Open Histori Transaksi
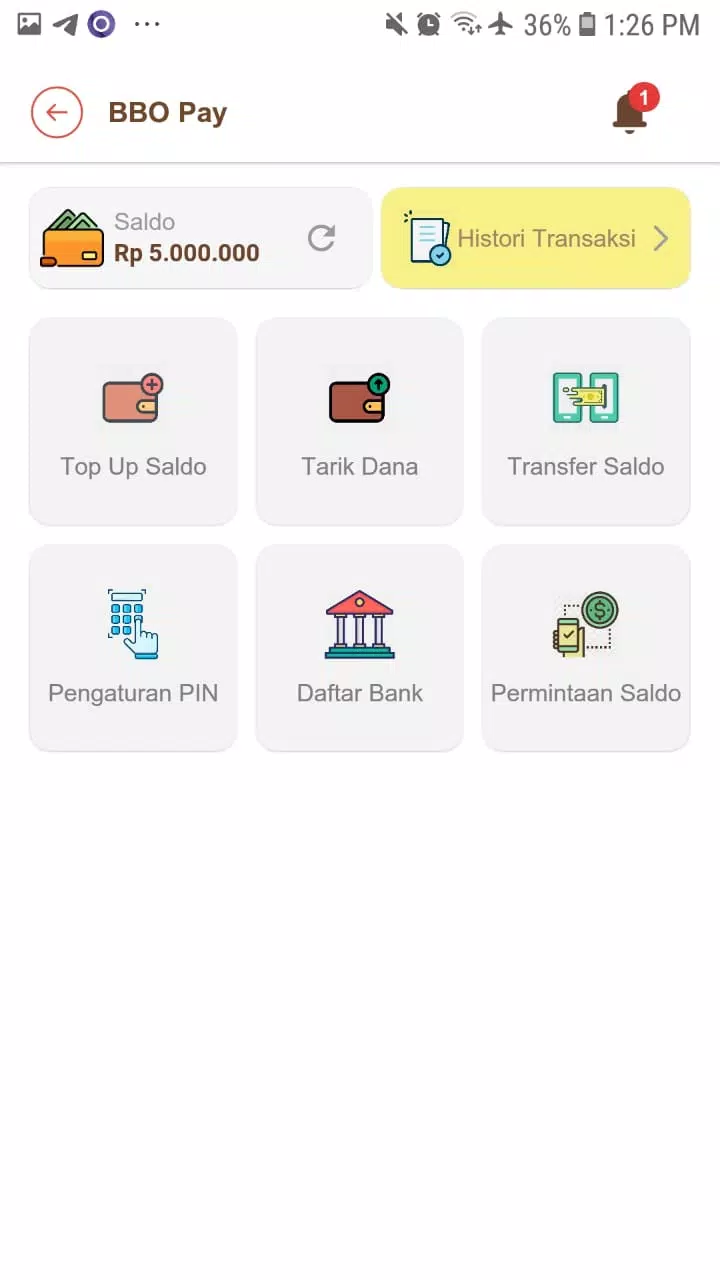Image resolution: width=720 pixels, height=1280 pixels. click(536, 238)
